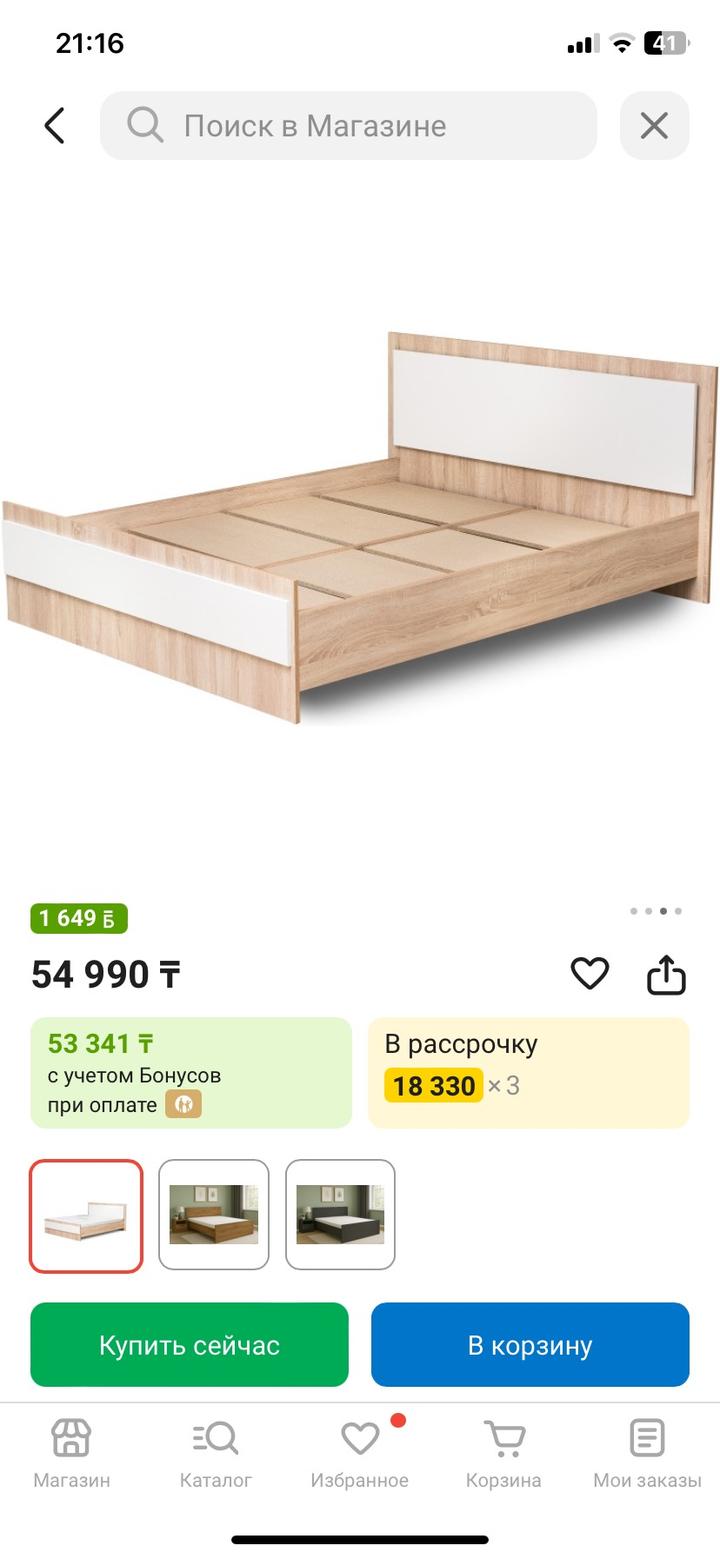
Task: Tap Купить сейчас to buy now
Action: [189, 1345]
